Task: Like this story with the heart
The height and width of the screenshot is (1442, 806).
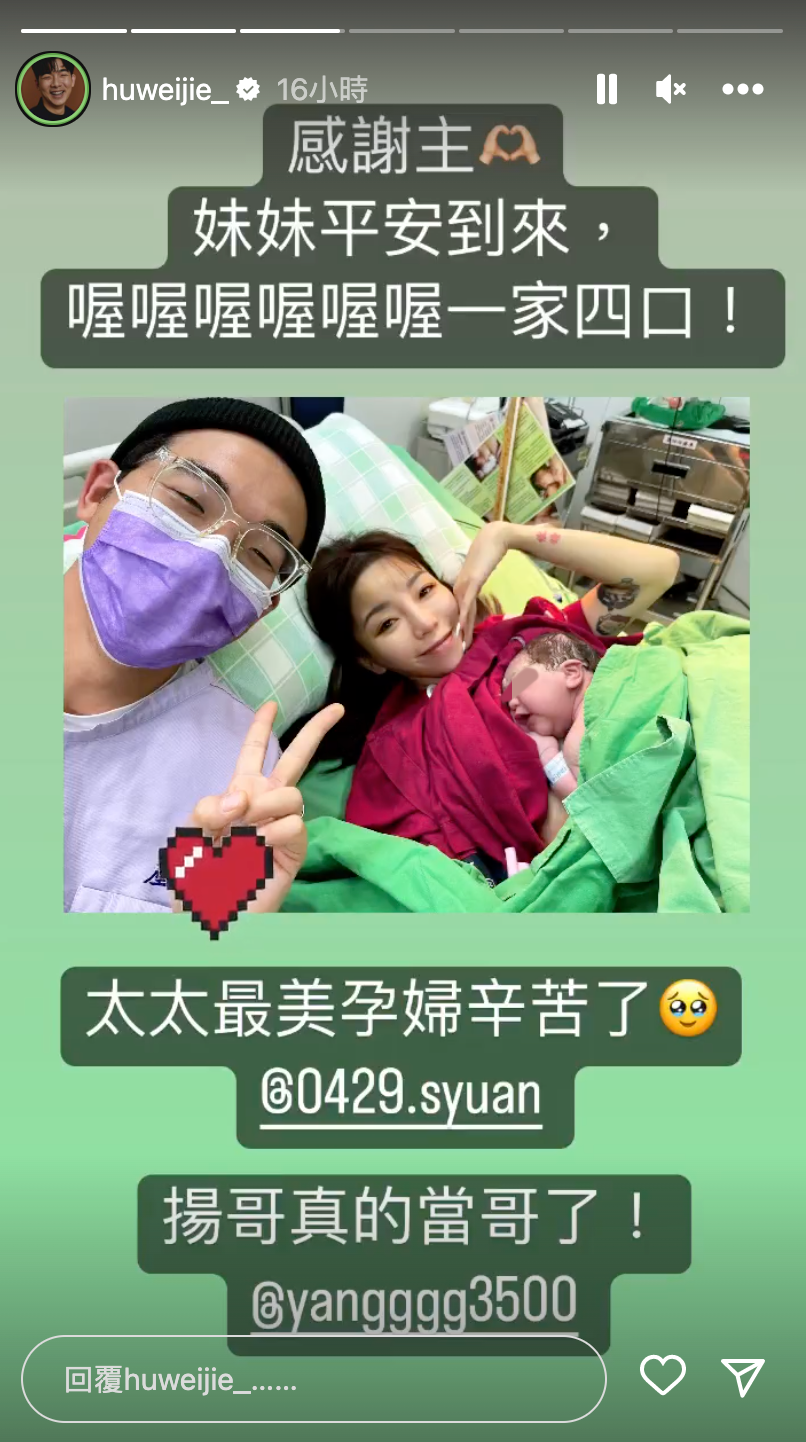Action: coord(662,1376)
